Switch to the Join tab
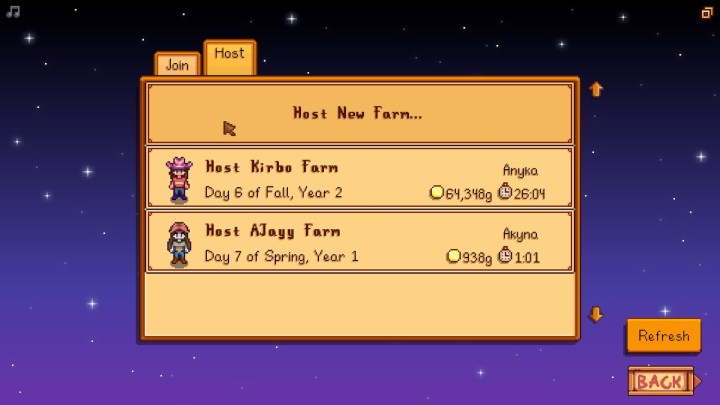 pos(177,65)
